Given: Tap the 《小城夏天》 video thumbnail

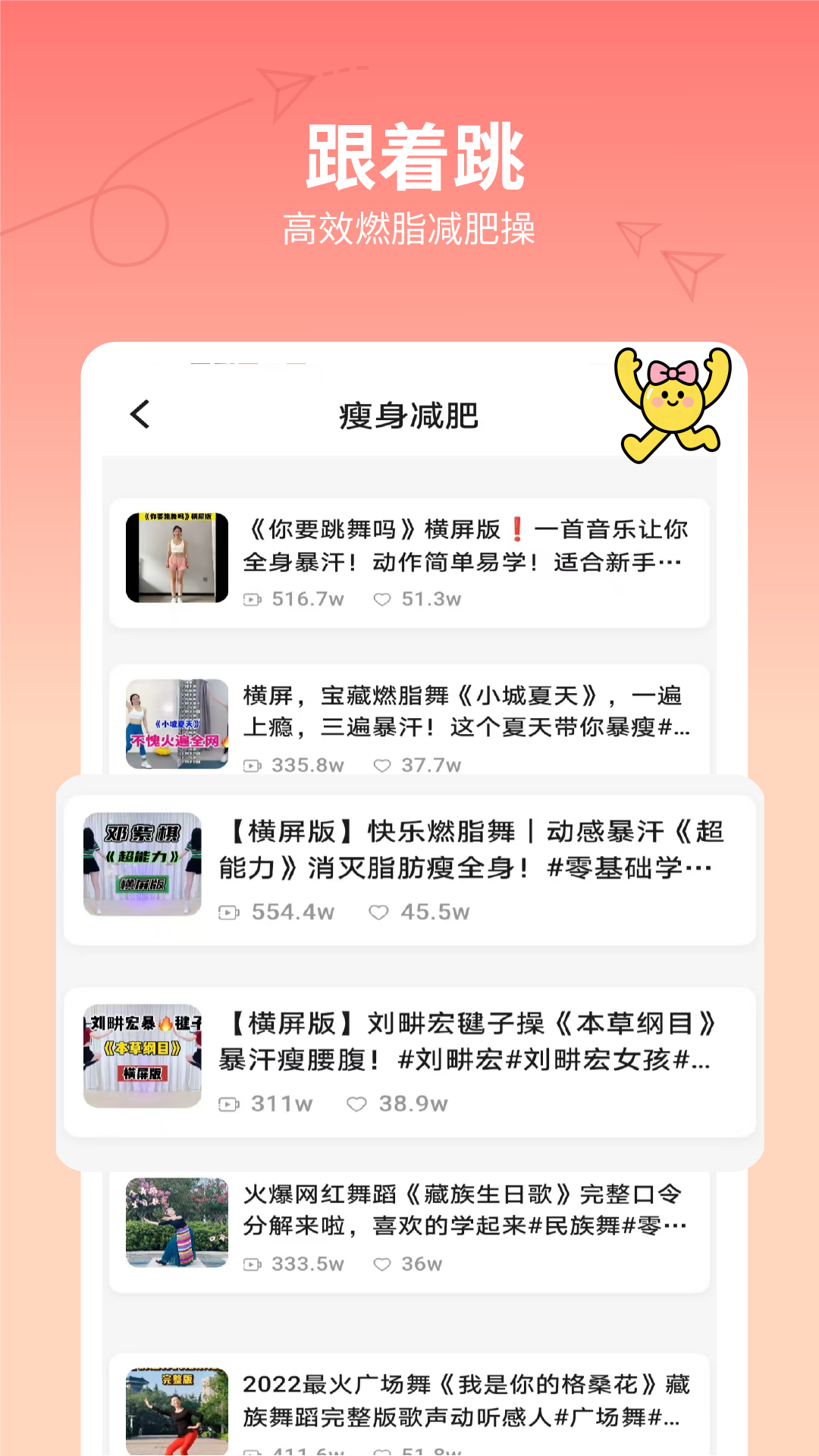Looking at the screenshot, I should click(176, 722).
